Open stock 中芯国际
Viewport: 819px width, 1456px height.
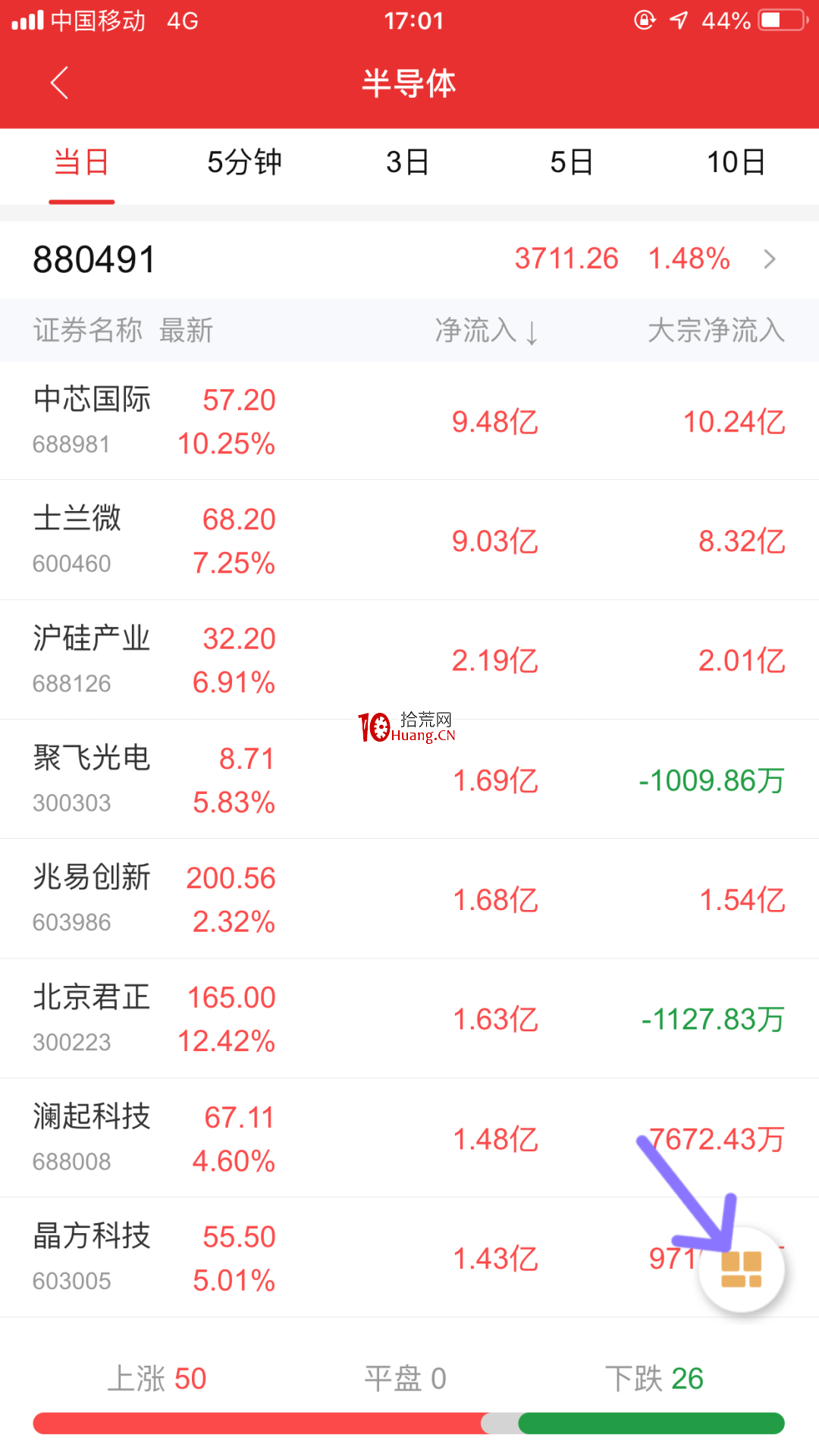409,421
